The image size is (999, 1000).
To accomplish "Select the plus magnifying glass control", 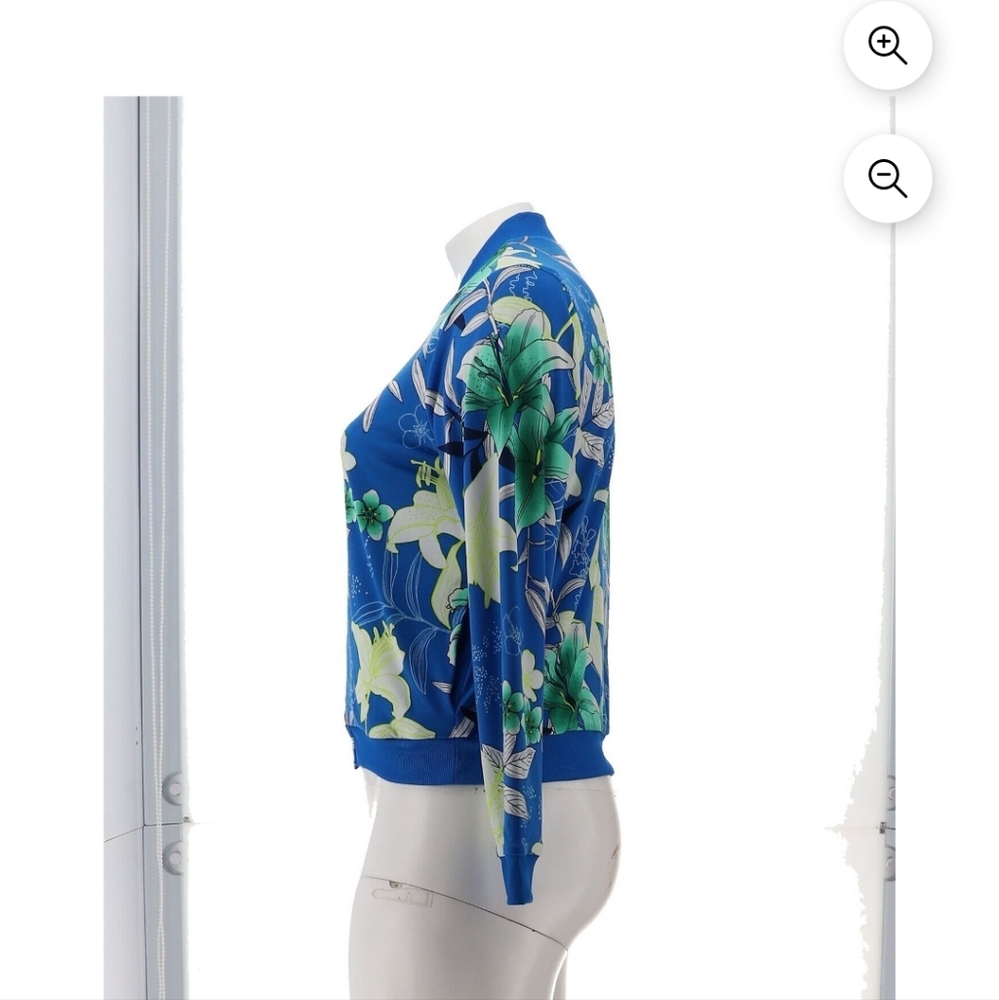I will coord(888,46).
